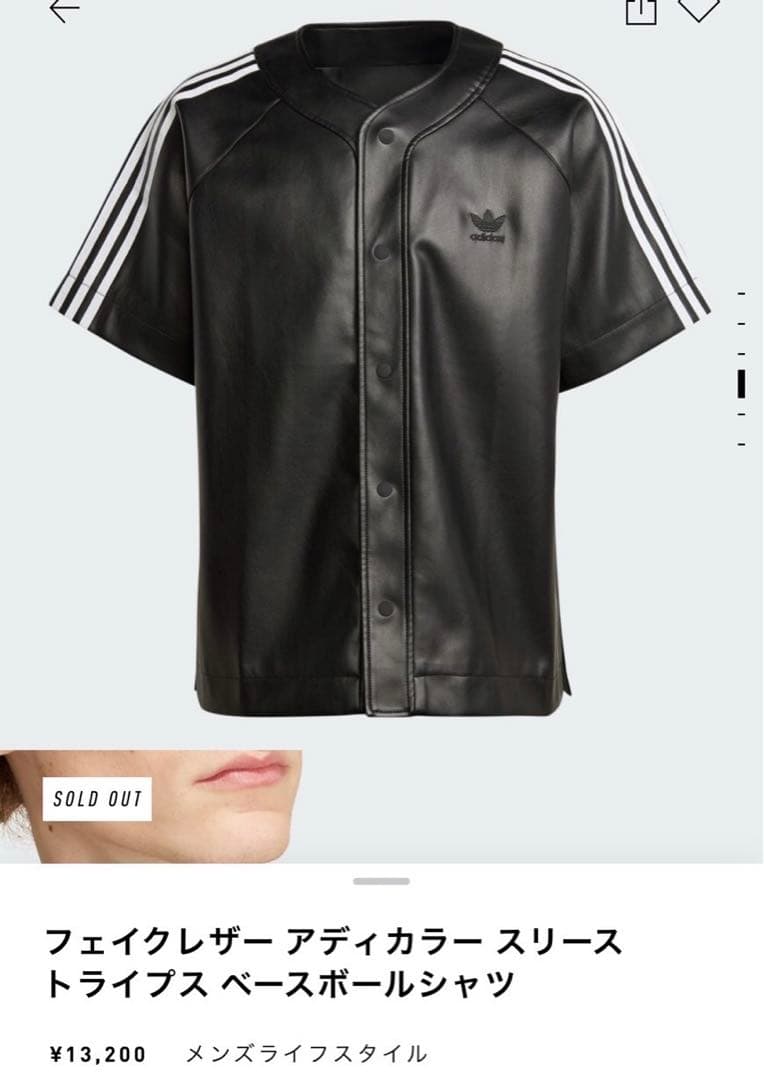Tap the gray page drag handle
Screen dimensions: 764x1080
381,880
